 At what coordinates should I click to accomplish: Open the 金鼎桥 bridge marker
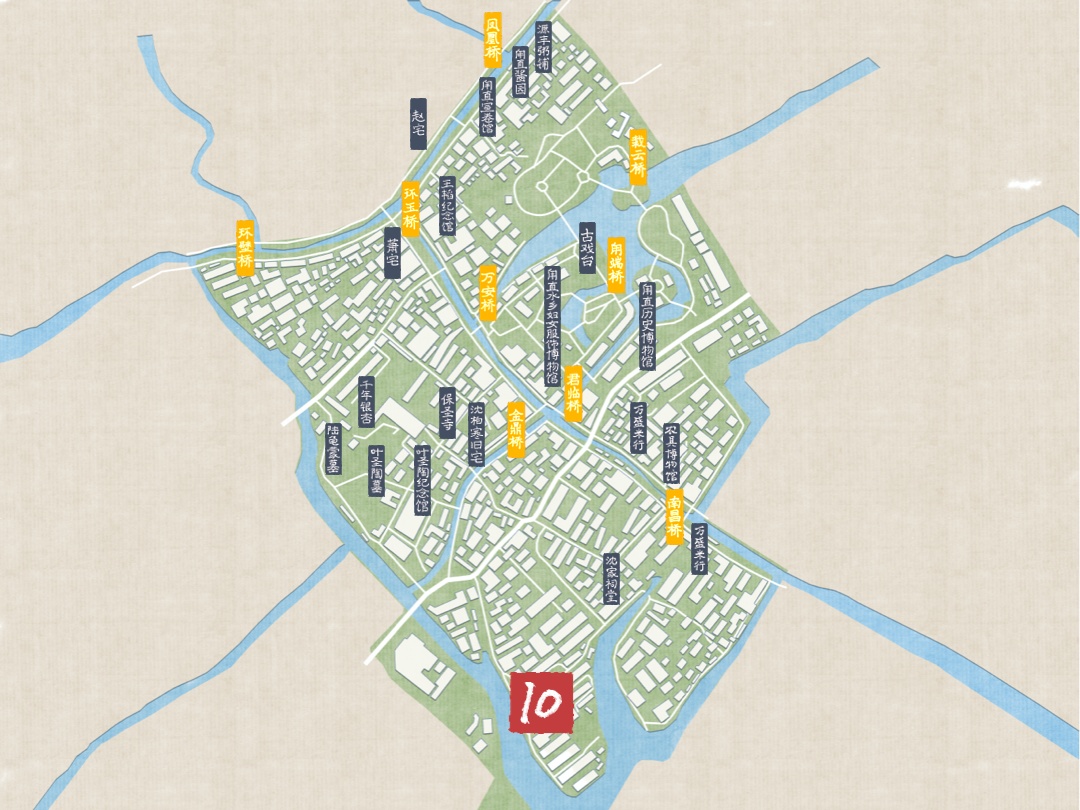click(x=516, y=431)
